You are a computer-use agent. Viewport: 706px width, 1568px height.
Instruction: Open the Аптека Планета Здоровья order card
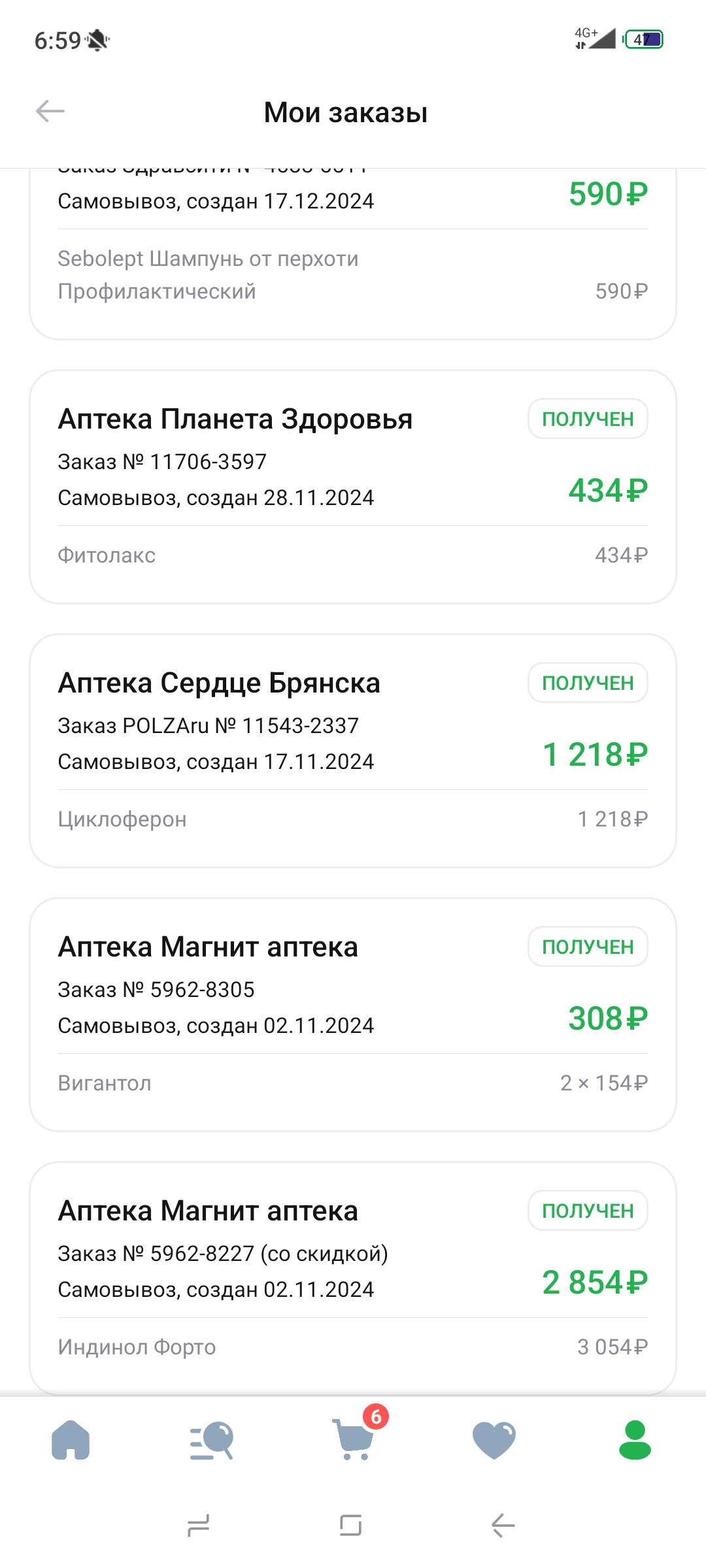click(x=353, y=487)
